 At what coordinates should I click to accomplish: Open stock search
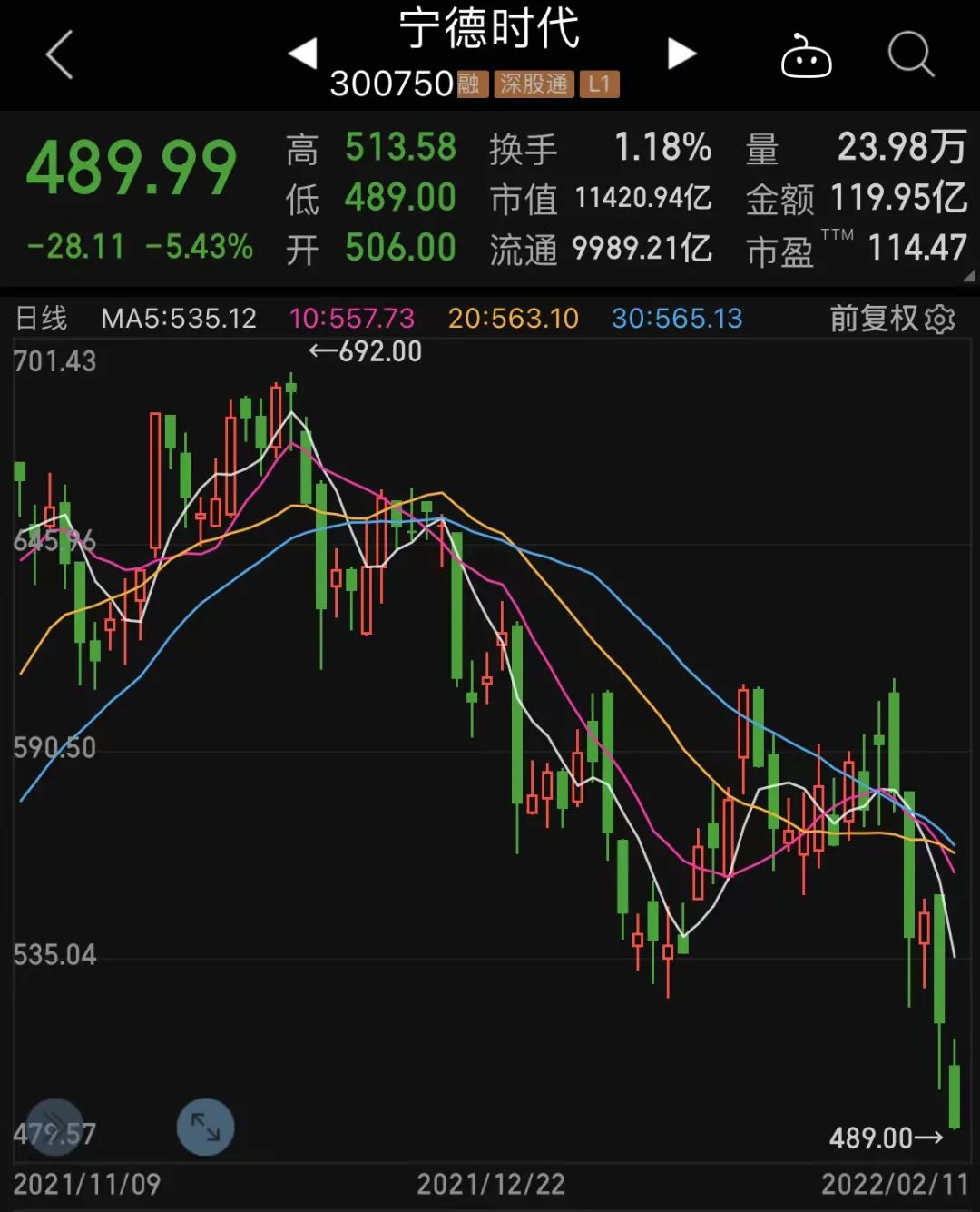[x=910, y=54]
